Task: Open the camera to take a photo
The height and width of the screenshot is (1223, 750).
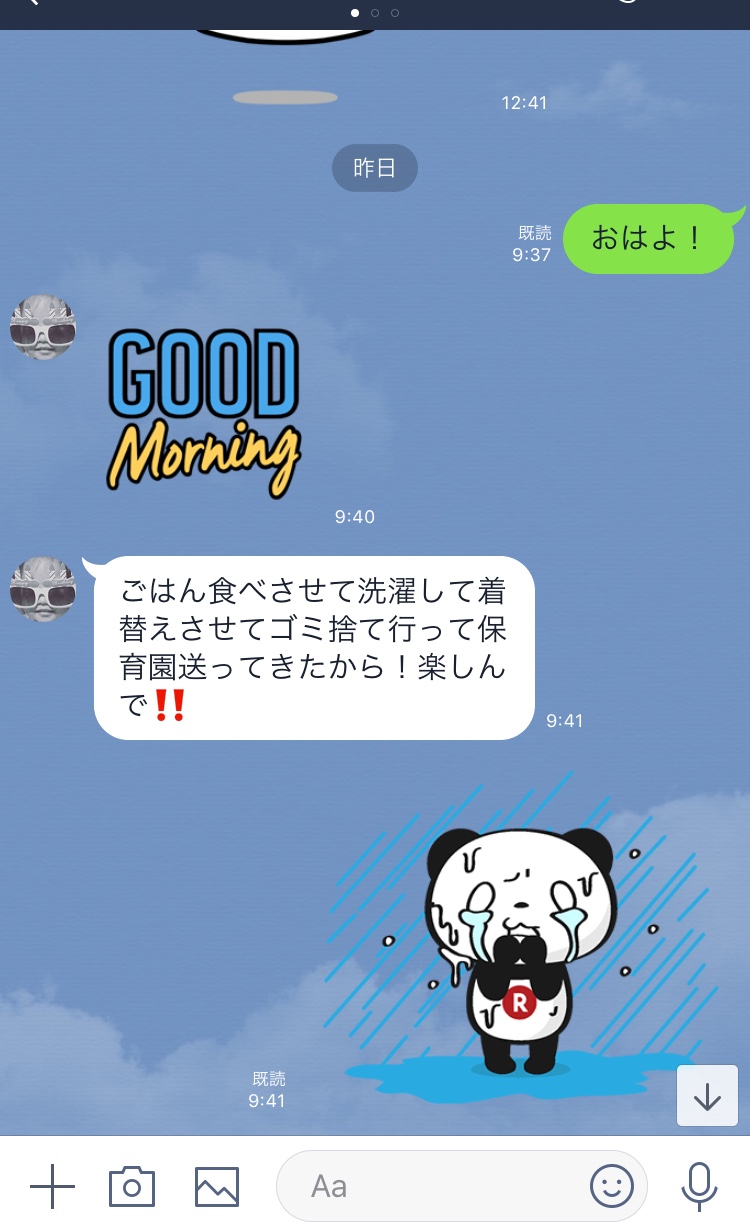Action: pos(132,1187)
